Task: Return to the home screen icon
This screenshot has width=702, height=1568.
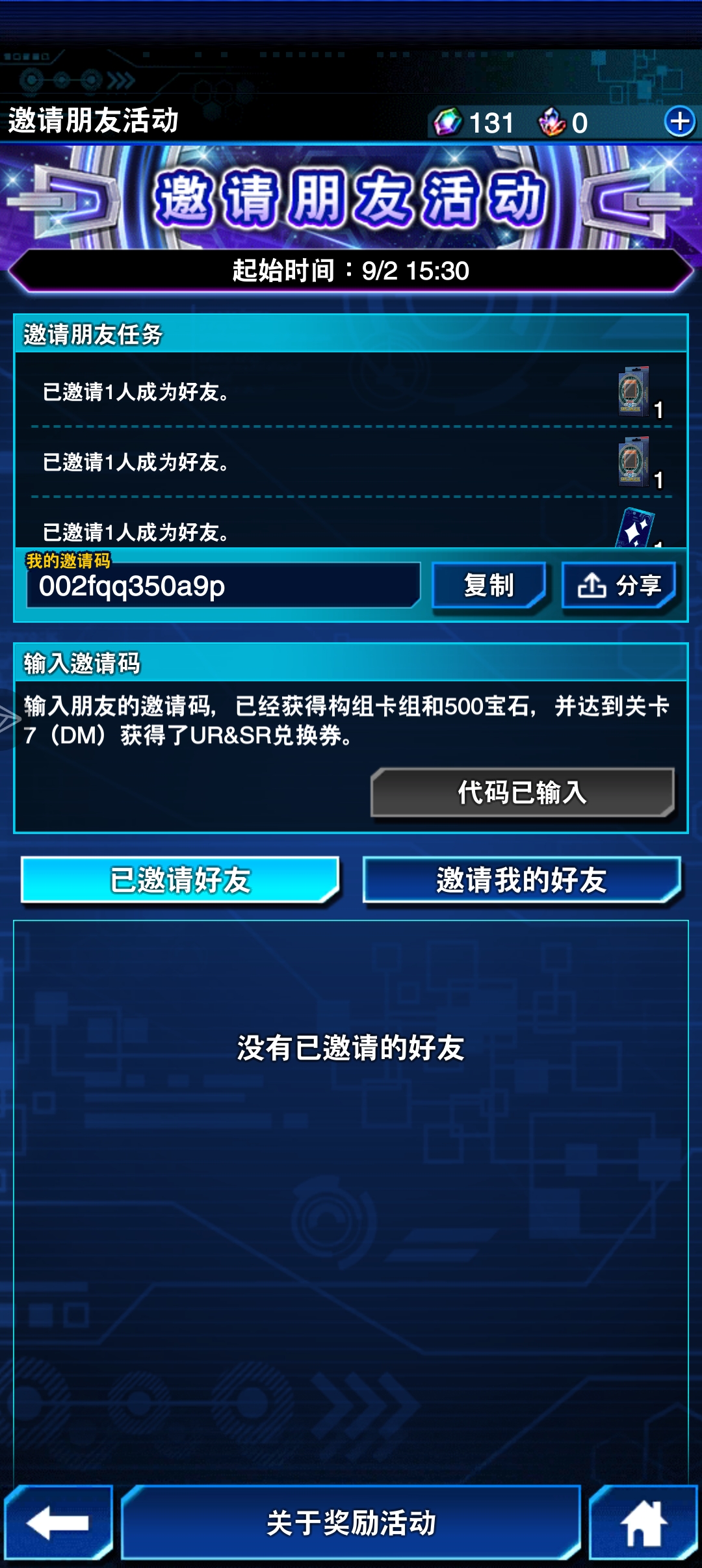Action: [643, 1522]
